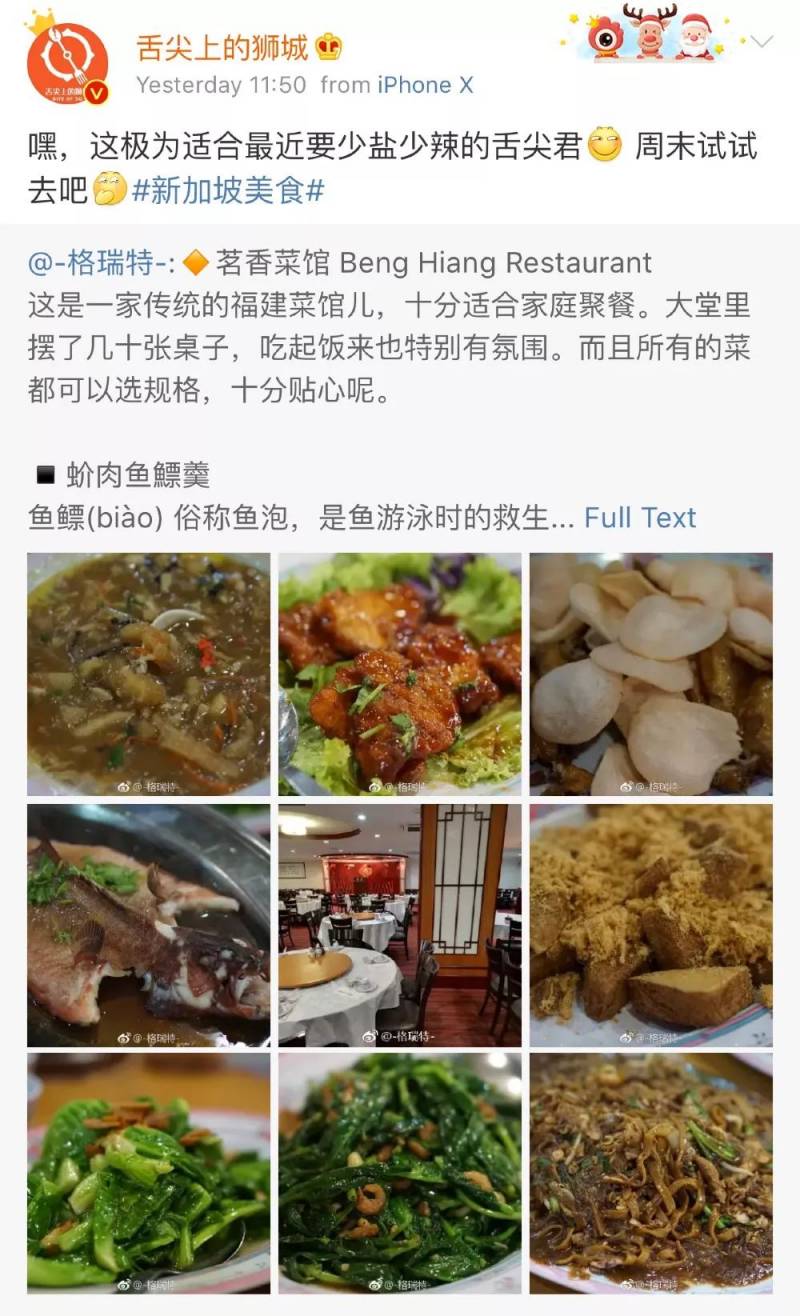Enlarge the braised Hokkien noodles photo
Screen dimensions: 800x1316
pyautogui.click(x=651, y=1174)
